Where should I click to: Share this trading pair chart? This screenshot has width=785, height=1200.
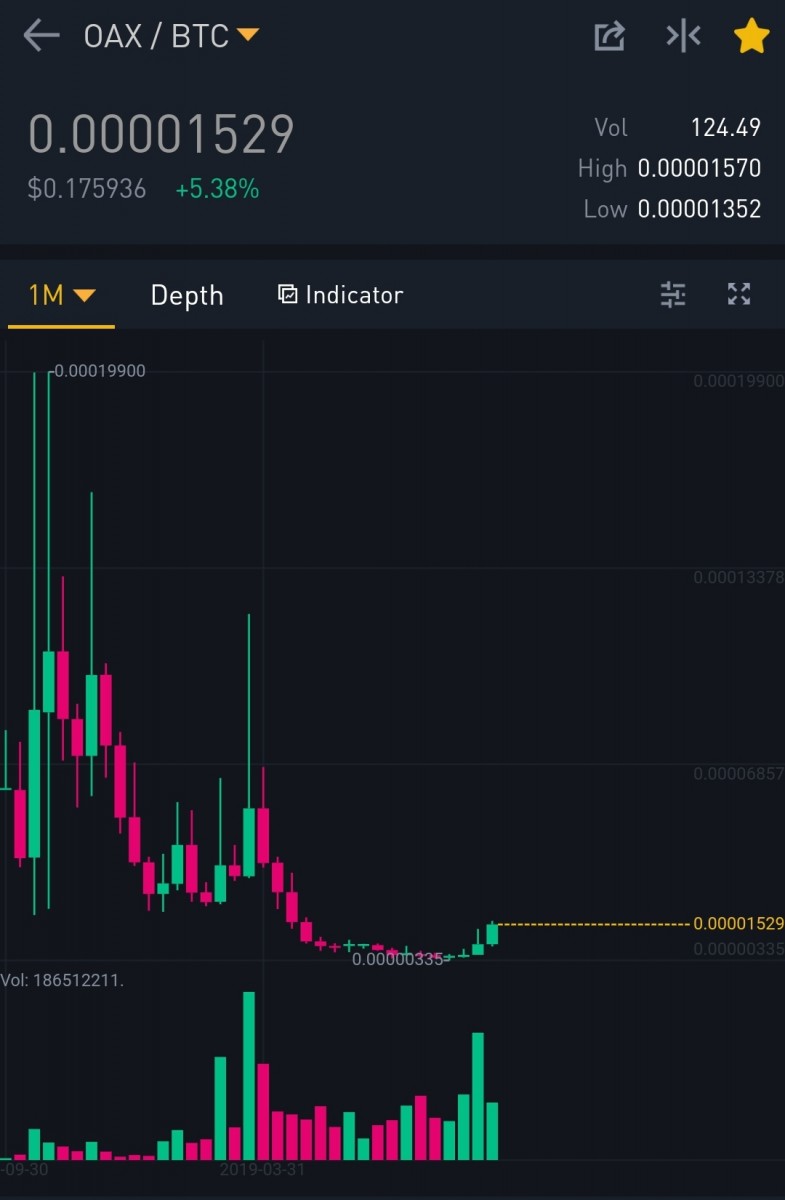click(x=609, y=37)
